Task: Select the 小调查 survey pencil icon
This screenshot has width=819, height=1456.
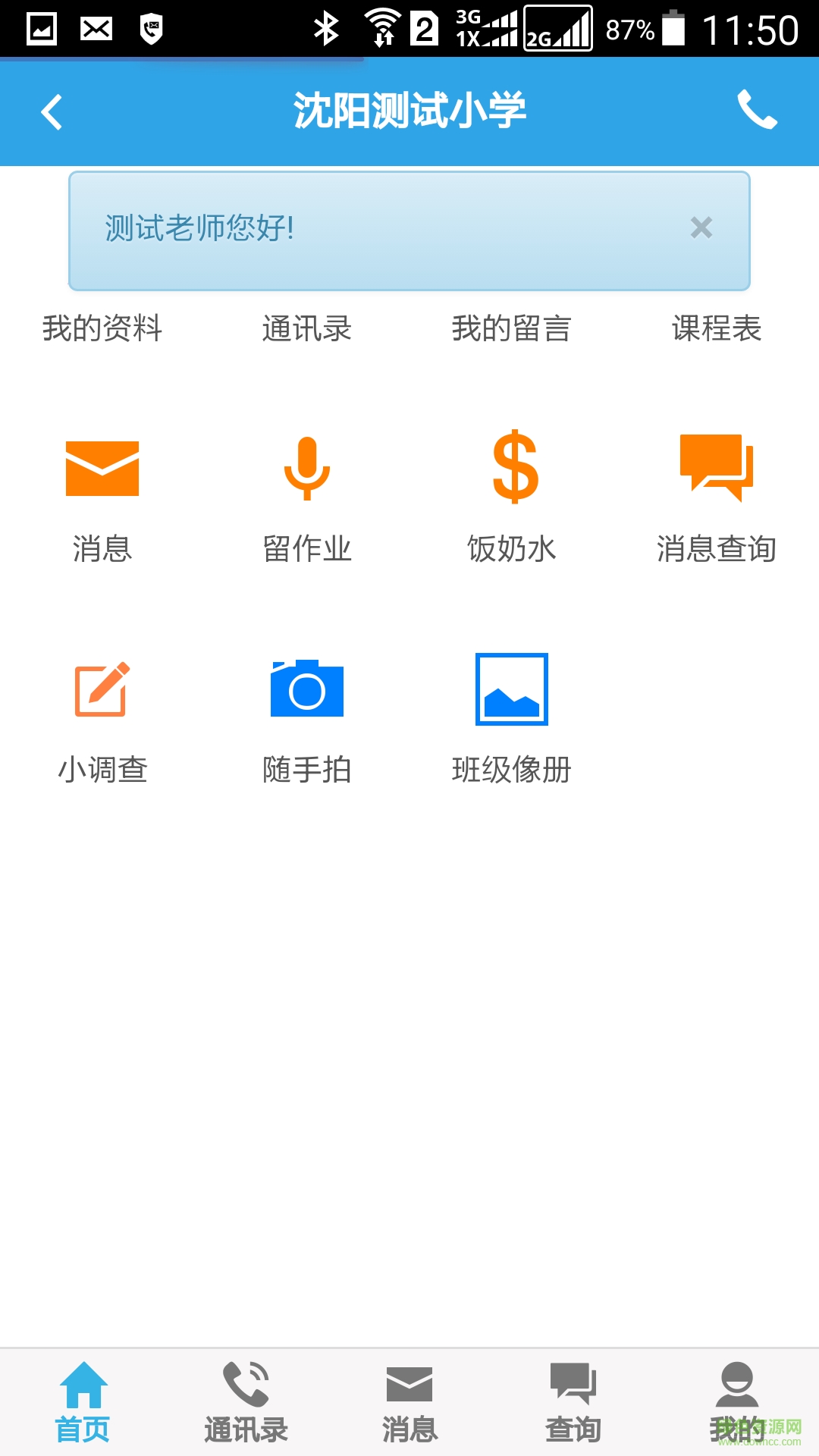Action: (x=102, y=690)
